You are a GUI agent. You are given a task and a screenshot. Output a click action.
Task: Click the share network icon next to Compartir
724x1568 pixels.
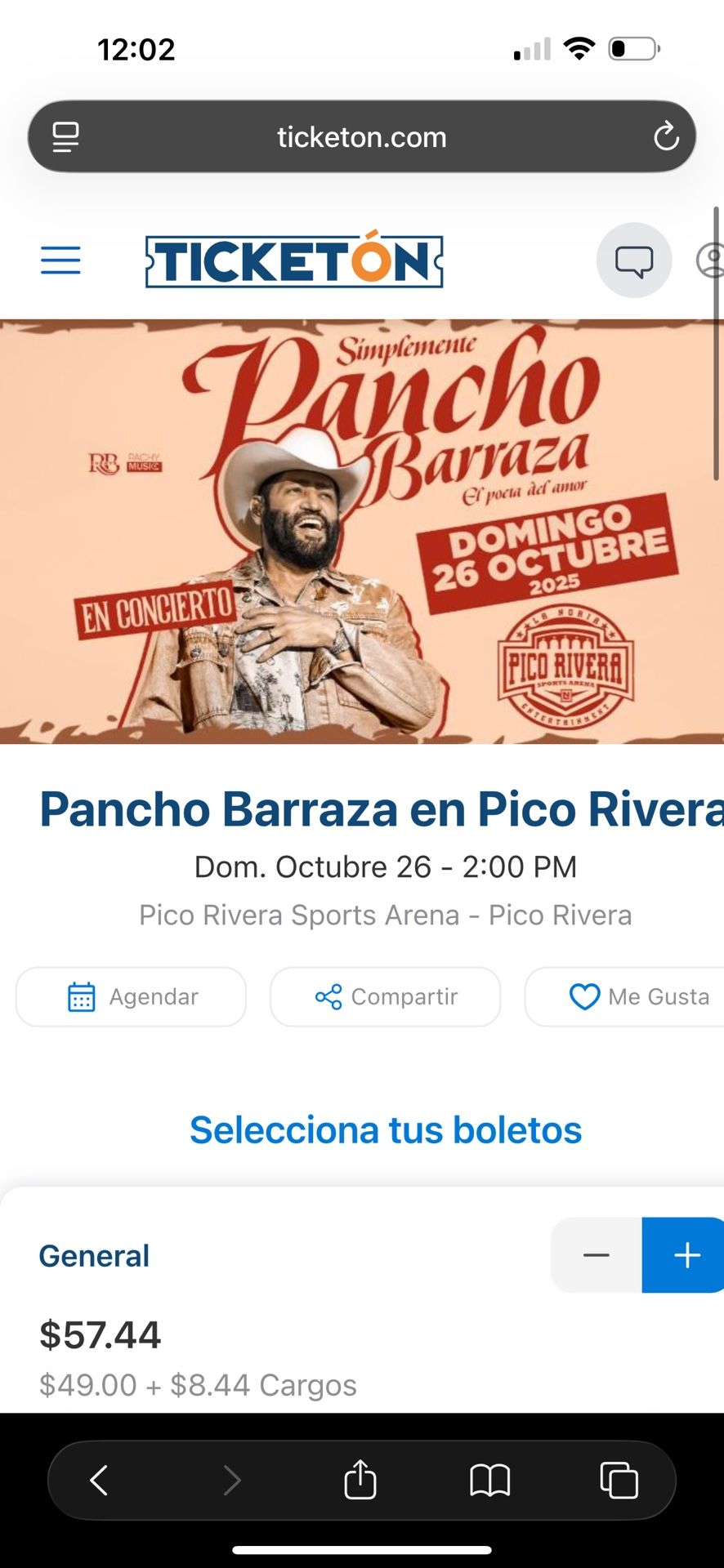click(328, 996)
